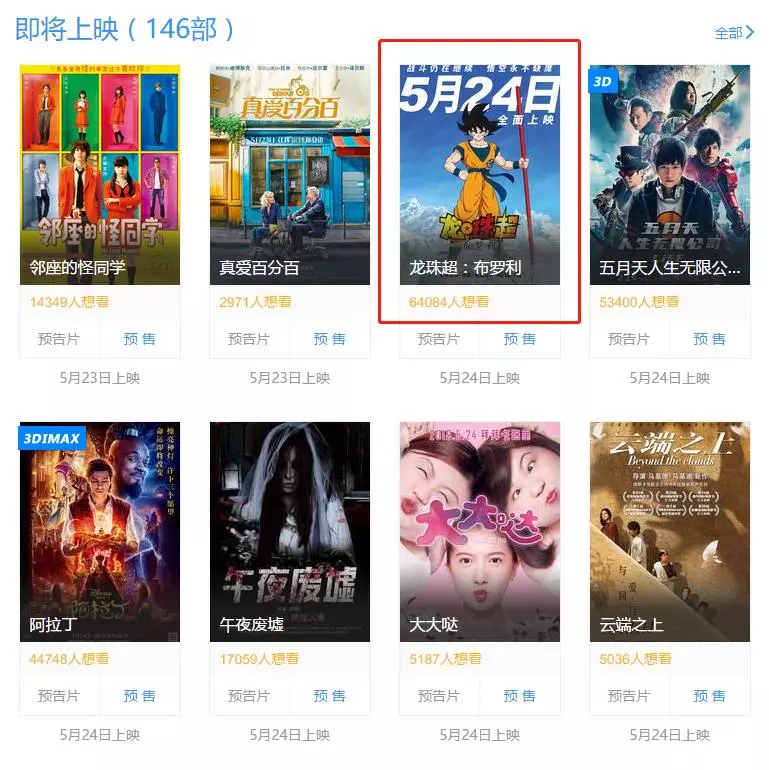Watch the 预告片 trailer for 邻座的怪同学

tap(59, 339)
